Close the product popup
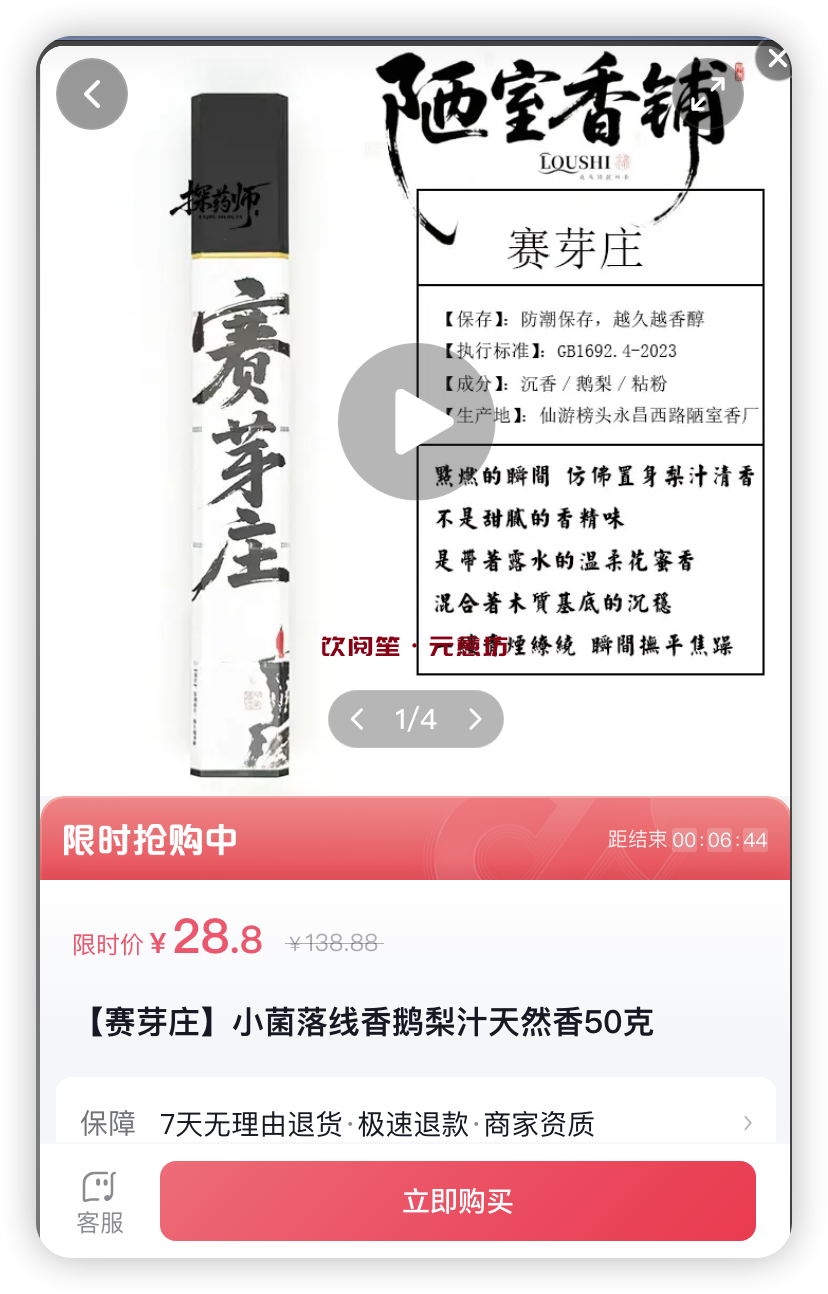The image size is (828, 1294). pos(777,60)
